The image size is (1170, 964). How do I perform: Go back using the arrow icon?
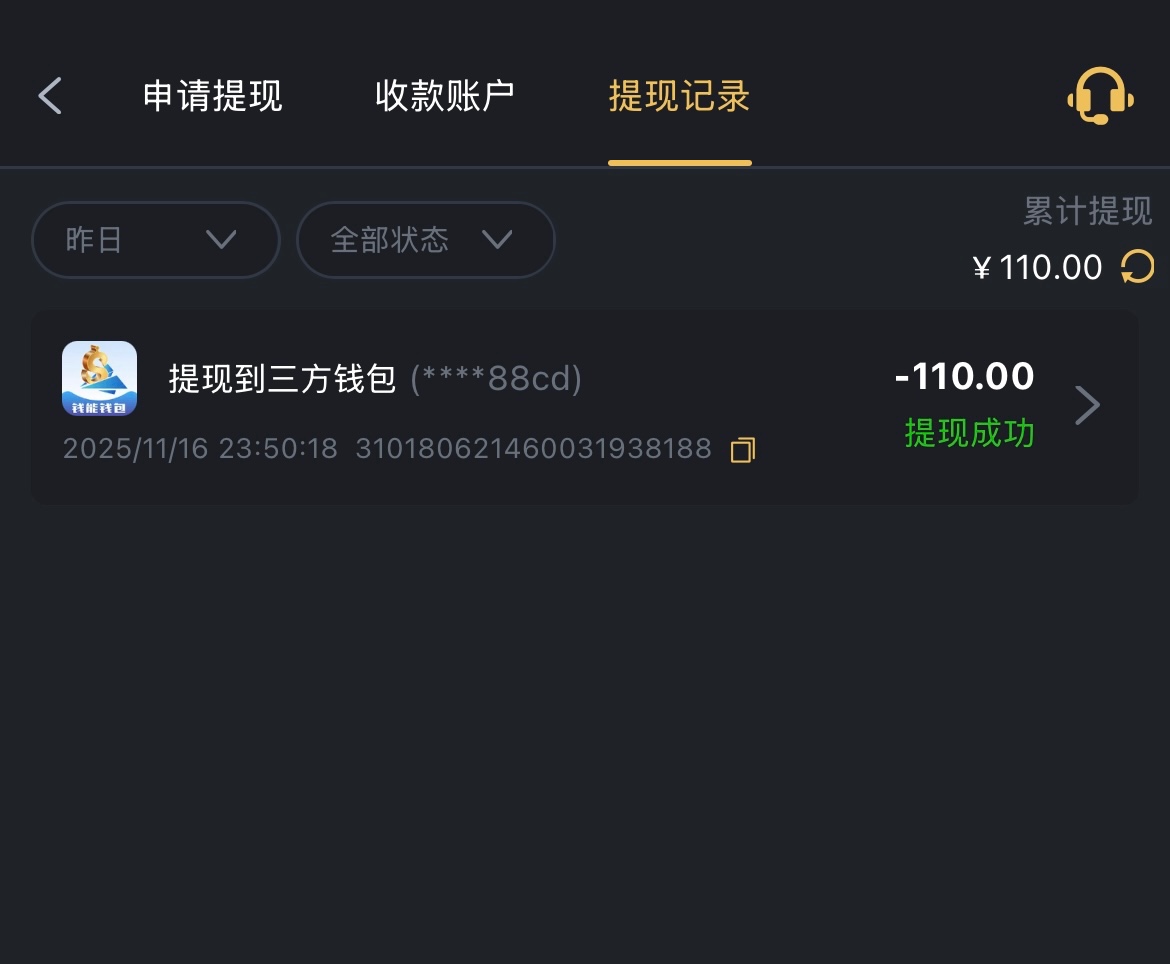(50, 96)
